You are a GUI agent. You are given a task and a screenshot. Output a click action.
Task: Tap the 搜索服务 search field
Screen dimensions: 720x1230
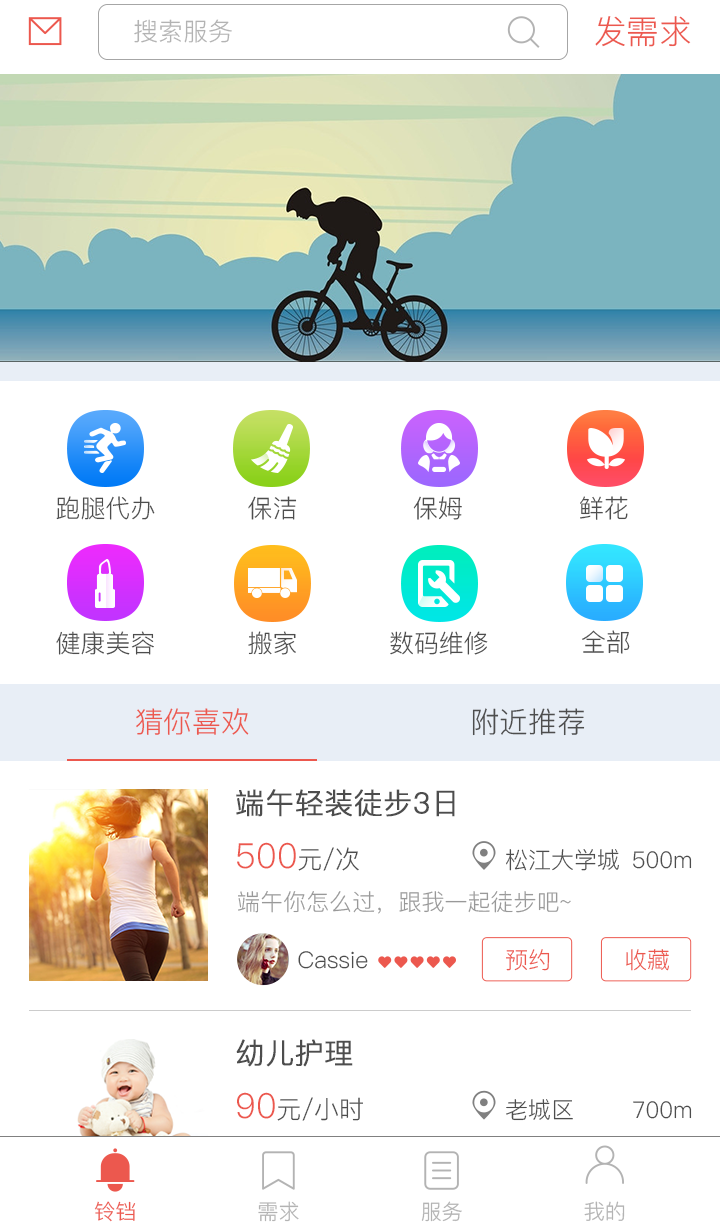tap(320, 32)
